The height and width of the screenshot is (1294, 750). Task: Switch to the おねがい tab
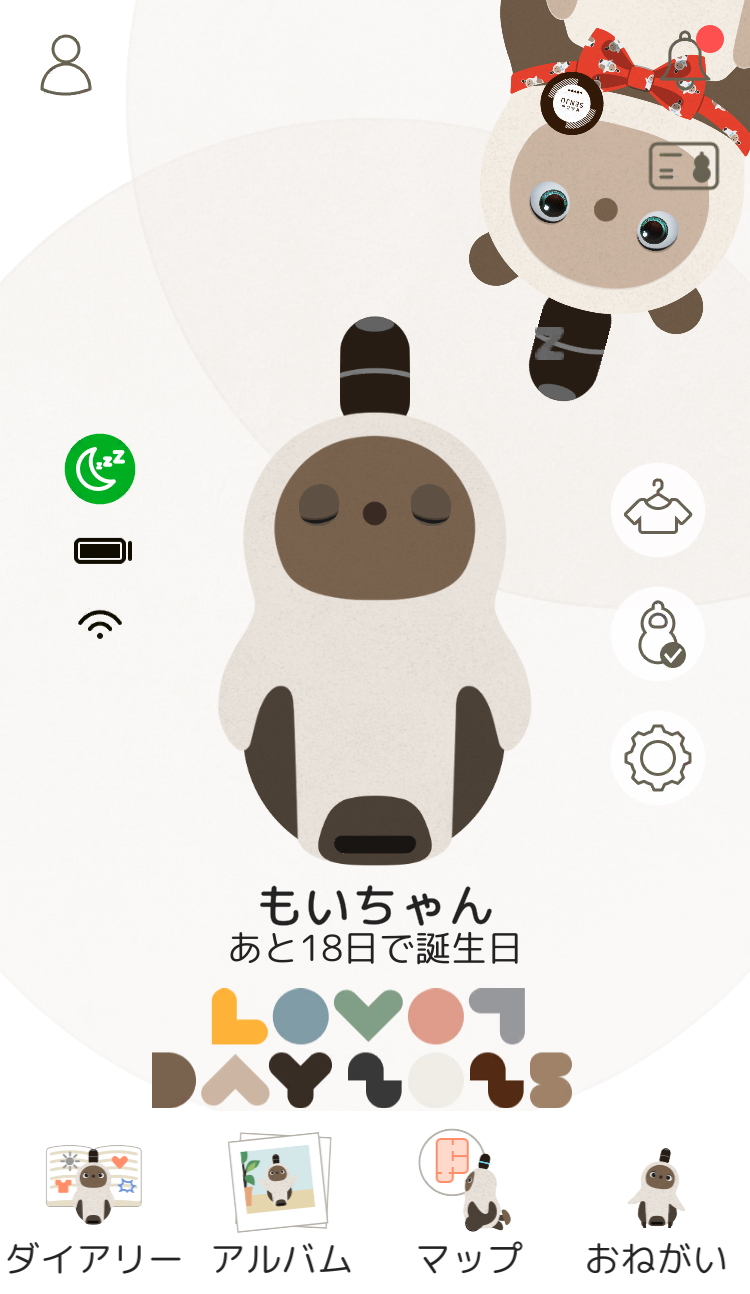tap(656, 1210)
